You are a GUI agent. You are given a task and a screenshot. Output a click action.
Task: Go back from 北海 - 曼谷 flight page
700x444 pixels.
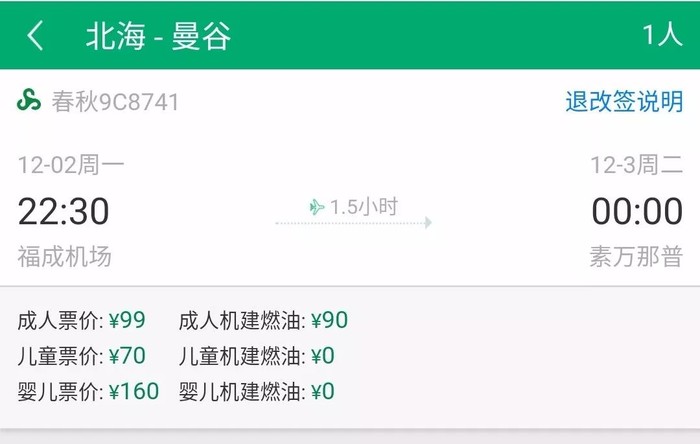36,36
